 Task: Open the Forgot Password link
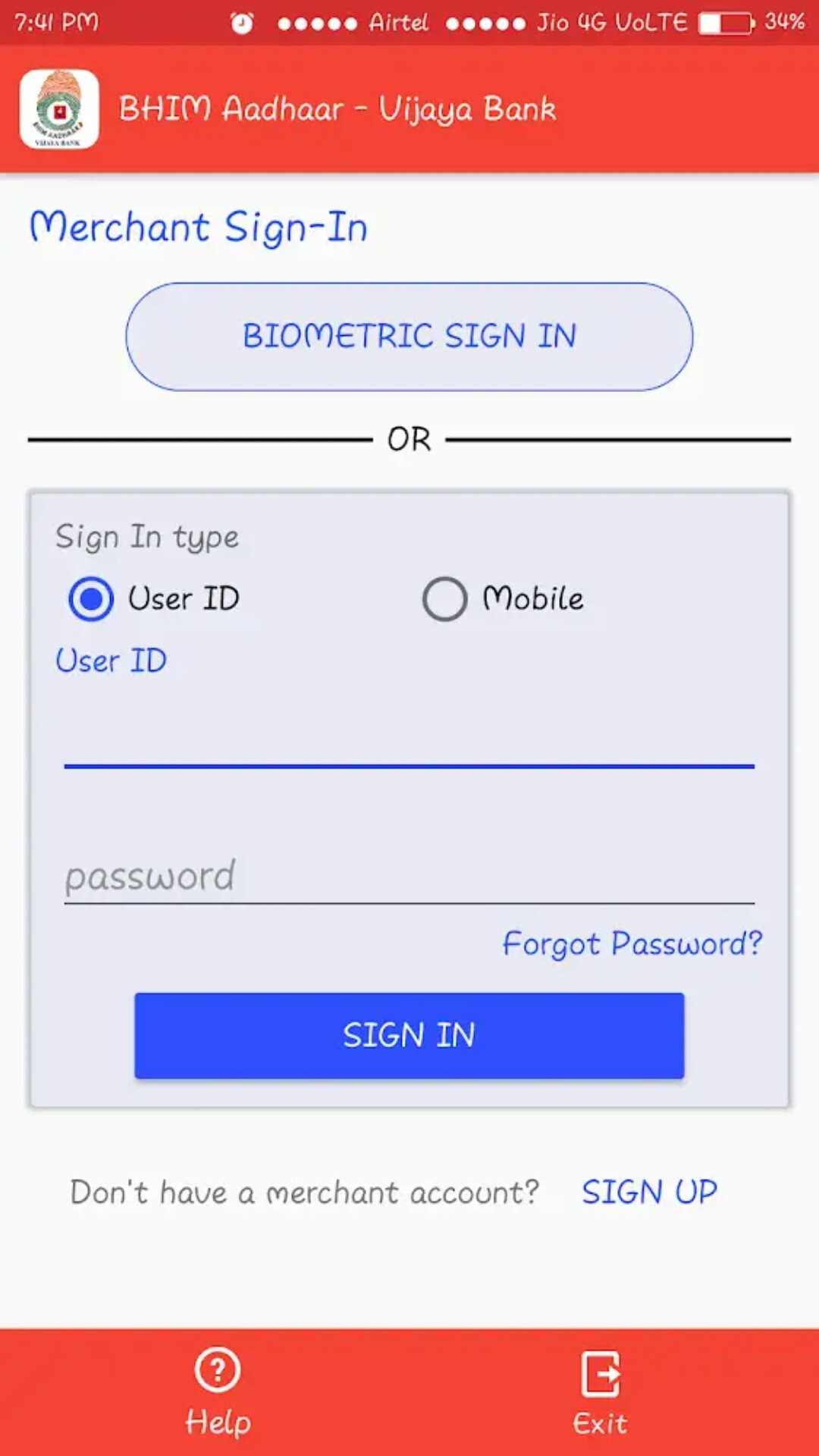[x=632, y=944]
